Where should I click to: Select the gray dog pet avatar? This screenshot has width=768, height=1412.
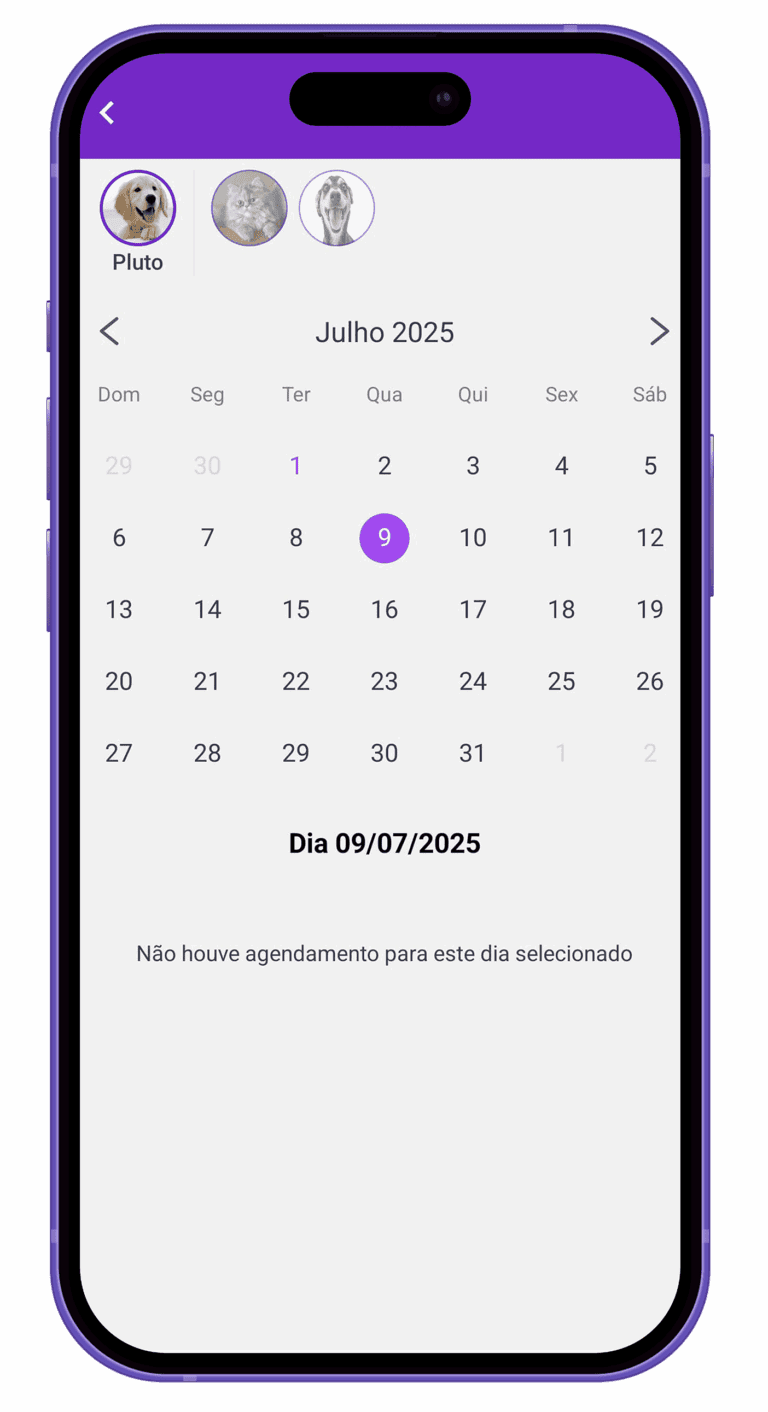pos(337,208)
